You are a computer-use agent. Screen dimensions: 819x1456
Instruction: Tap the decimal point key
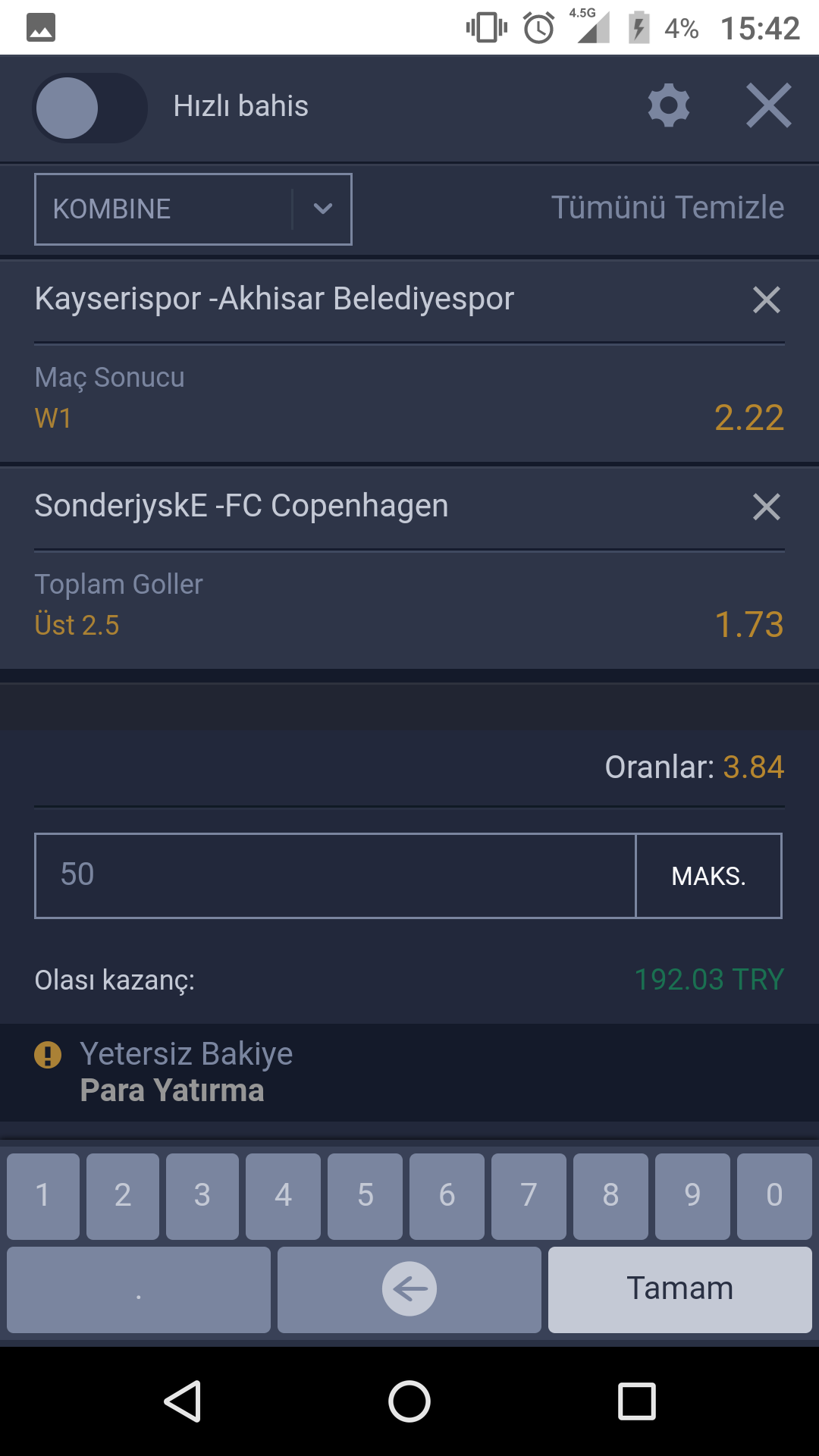[139, 1290]
